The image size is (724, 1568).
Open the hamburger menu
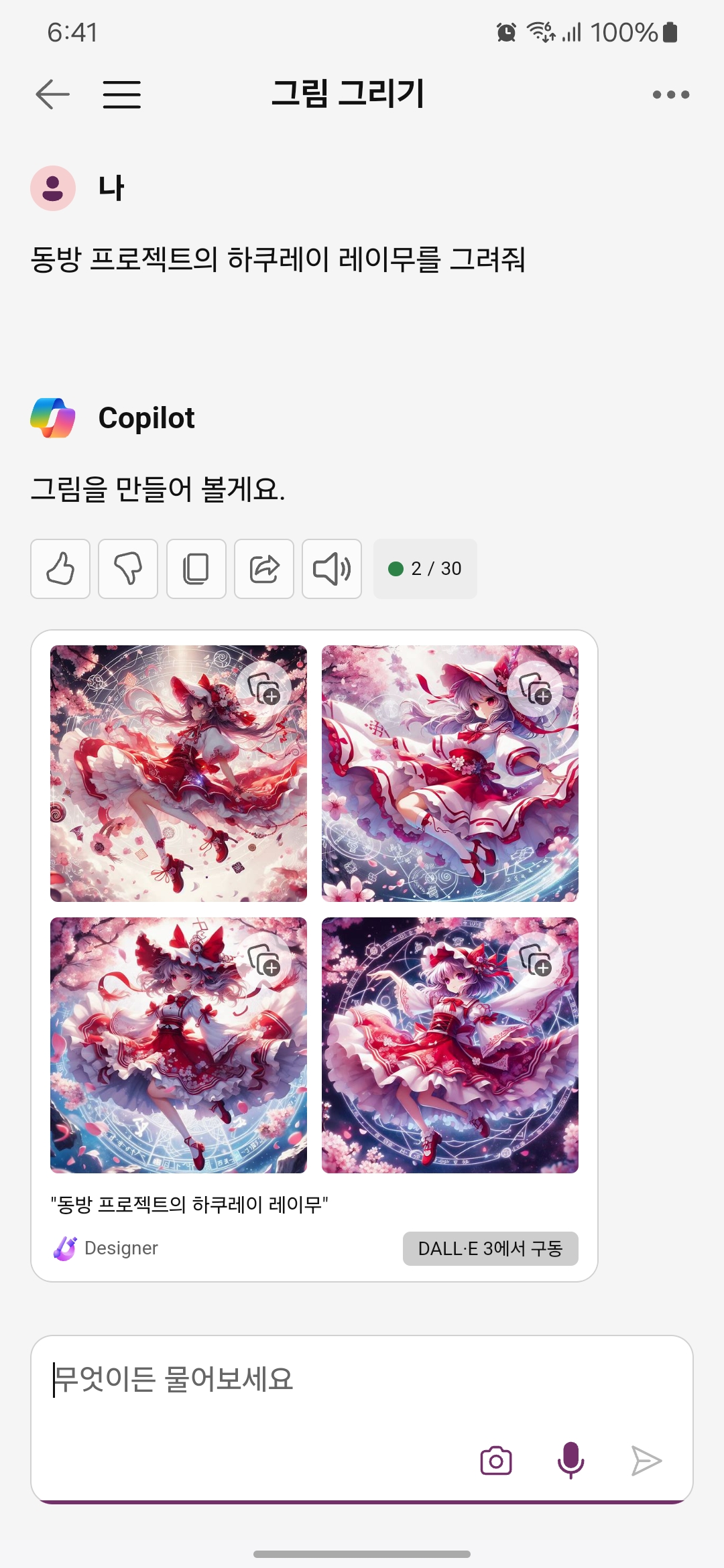coord(122,94)
